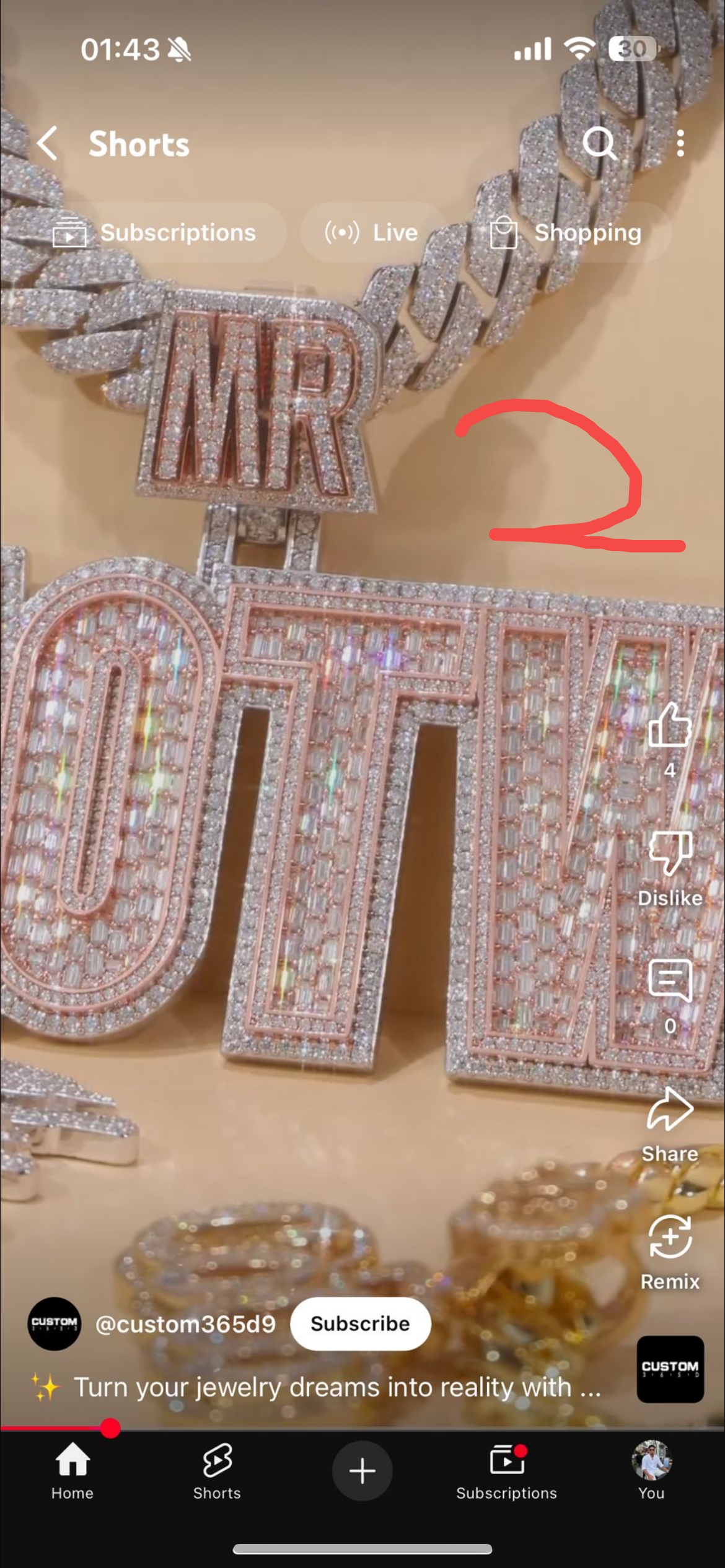The width and height of the screenshot is (725, 1568).
Task: Select the Subscriptions chip at the top
Action: pyautogui.click(x=155, y=233)
